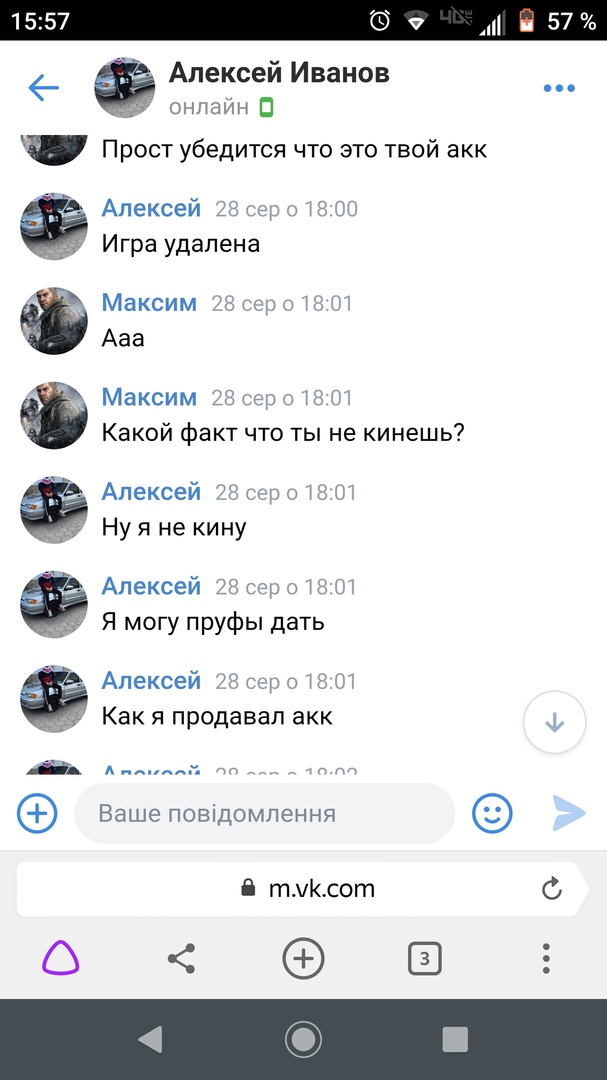Jump to latest messages with down arrow
Image resolution: width=607 pixels, height=1080 pixels.
554,722
